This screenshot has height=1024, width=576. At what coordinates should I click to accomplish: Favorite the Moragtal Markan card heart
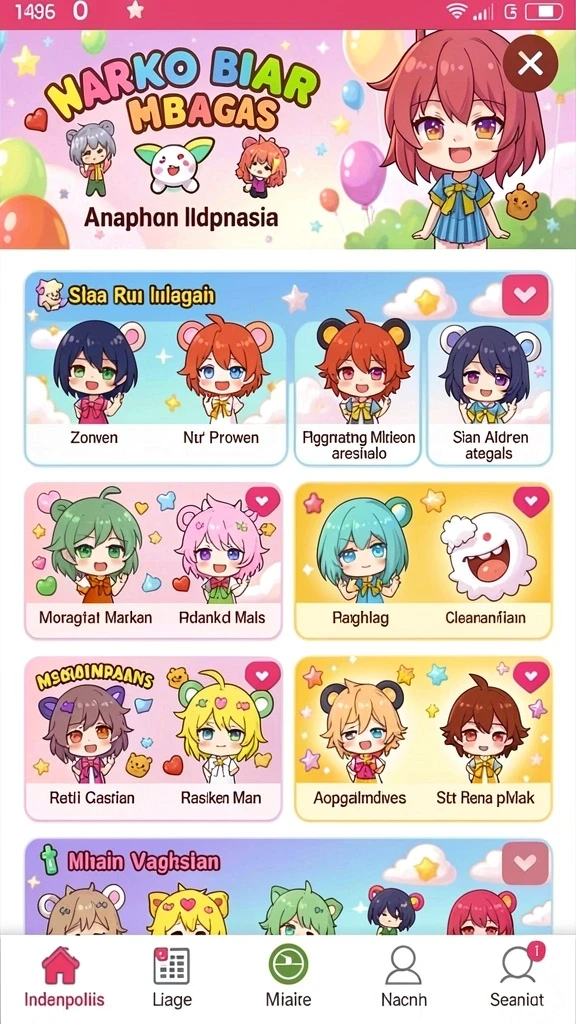(263, 501)
